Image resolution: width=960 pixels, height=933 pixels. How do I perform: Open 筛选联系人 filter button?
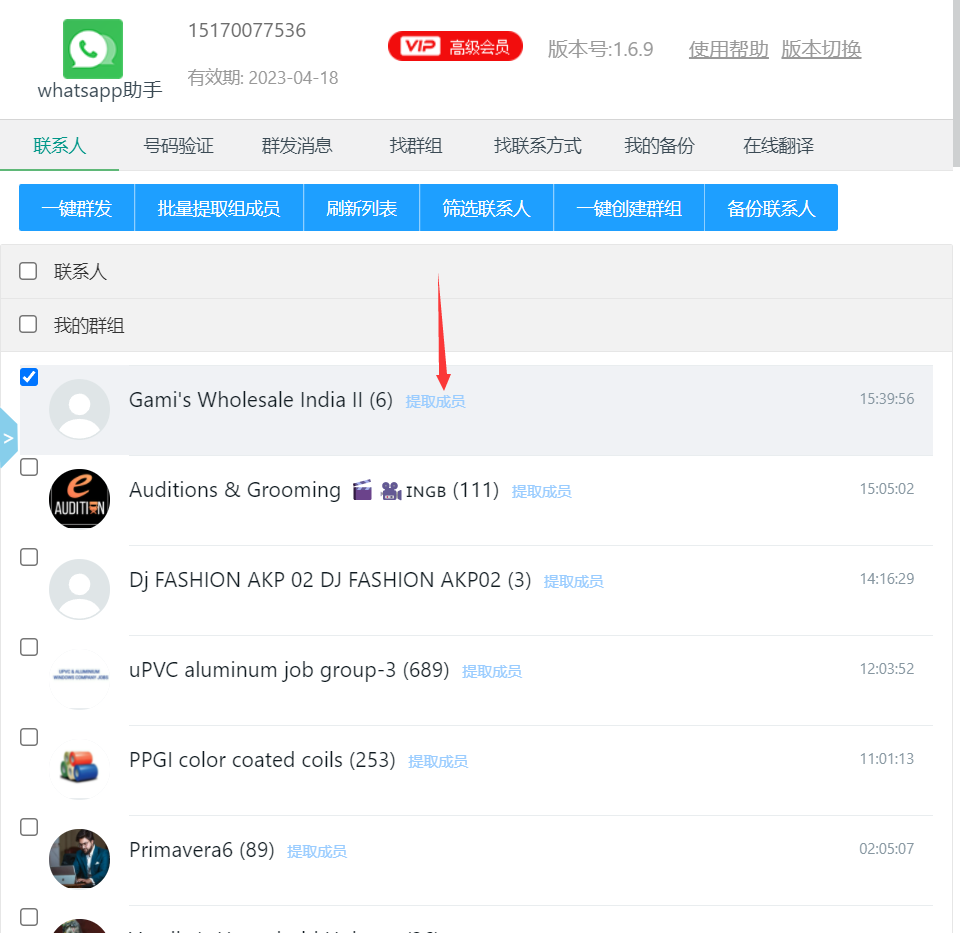point(486,208)
